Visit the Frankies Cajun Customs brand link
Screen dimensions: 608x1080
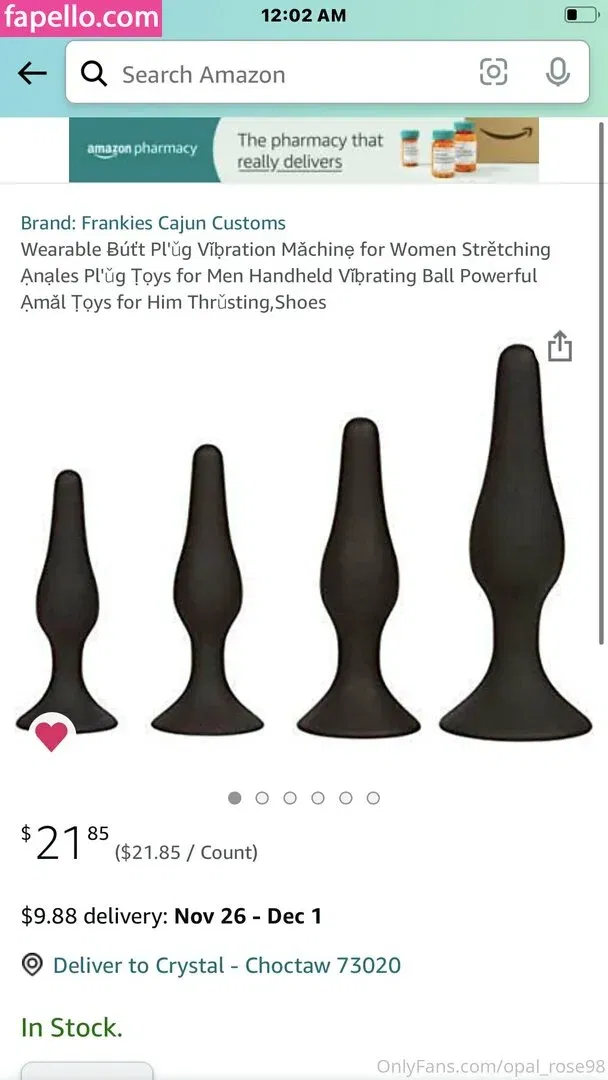pyautogui.click(x=153, y=223)
